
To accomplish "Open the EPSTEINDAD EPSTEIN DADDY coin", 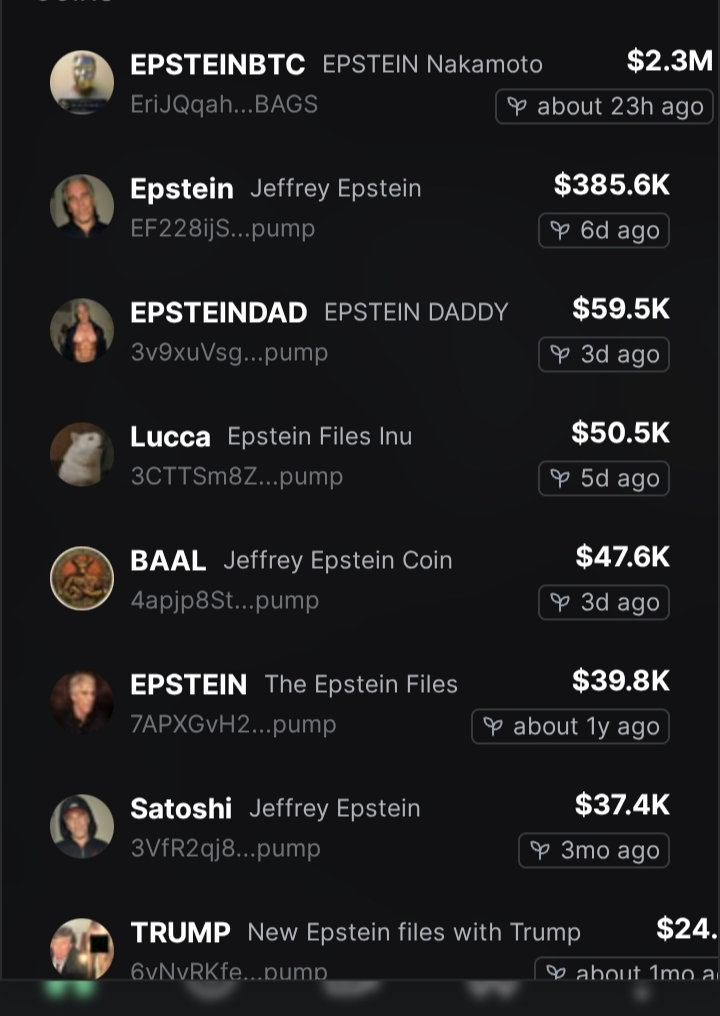I will coord(360,331).
